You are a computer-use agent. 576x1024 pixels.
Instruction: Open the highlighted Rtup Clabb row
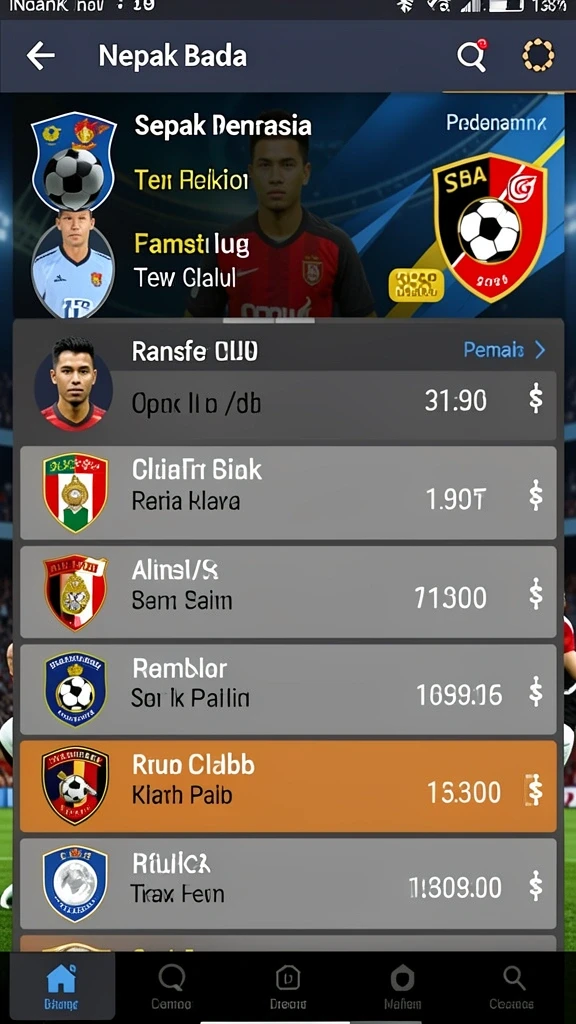click(288, 786)
